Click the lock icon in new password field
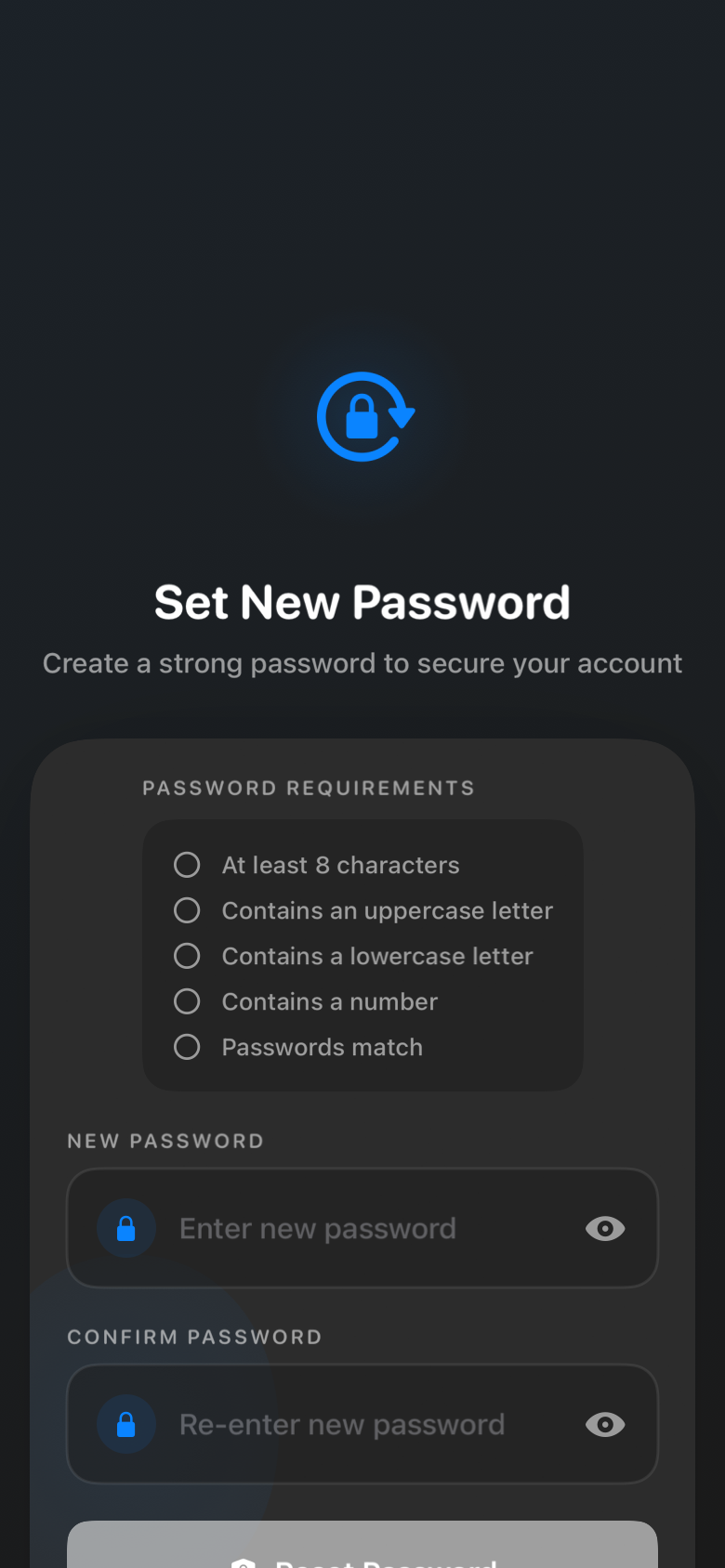725x1568 pixels. point(126,1228)
